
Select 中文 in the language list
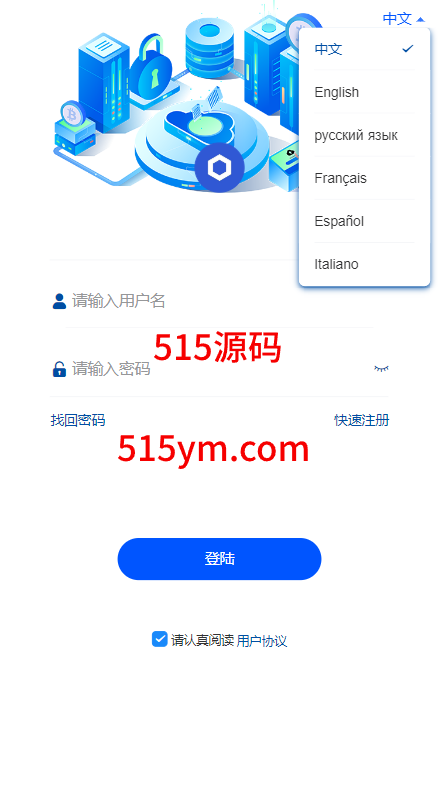(x=364, y=49)
